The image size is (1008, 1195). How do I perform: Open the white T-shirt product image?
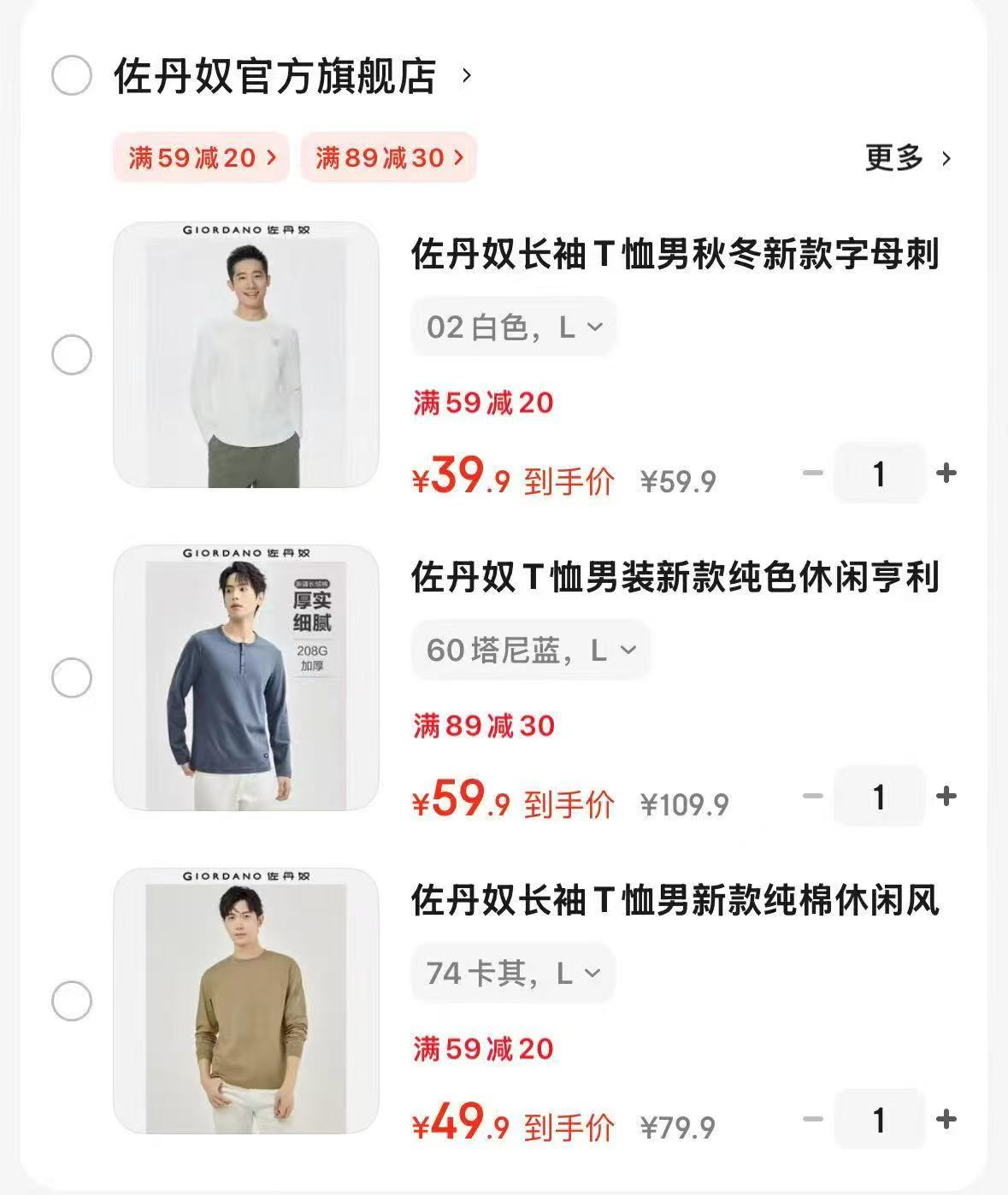pos(248,352)
